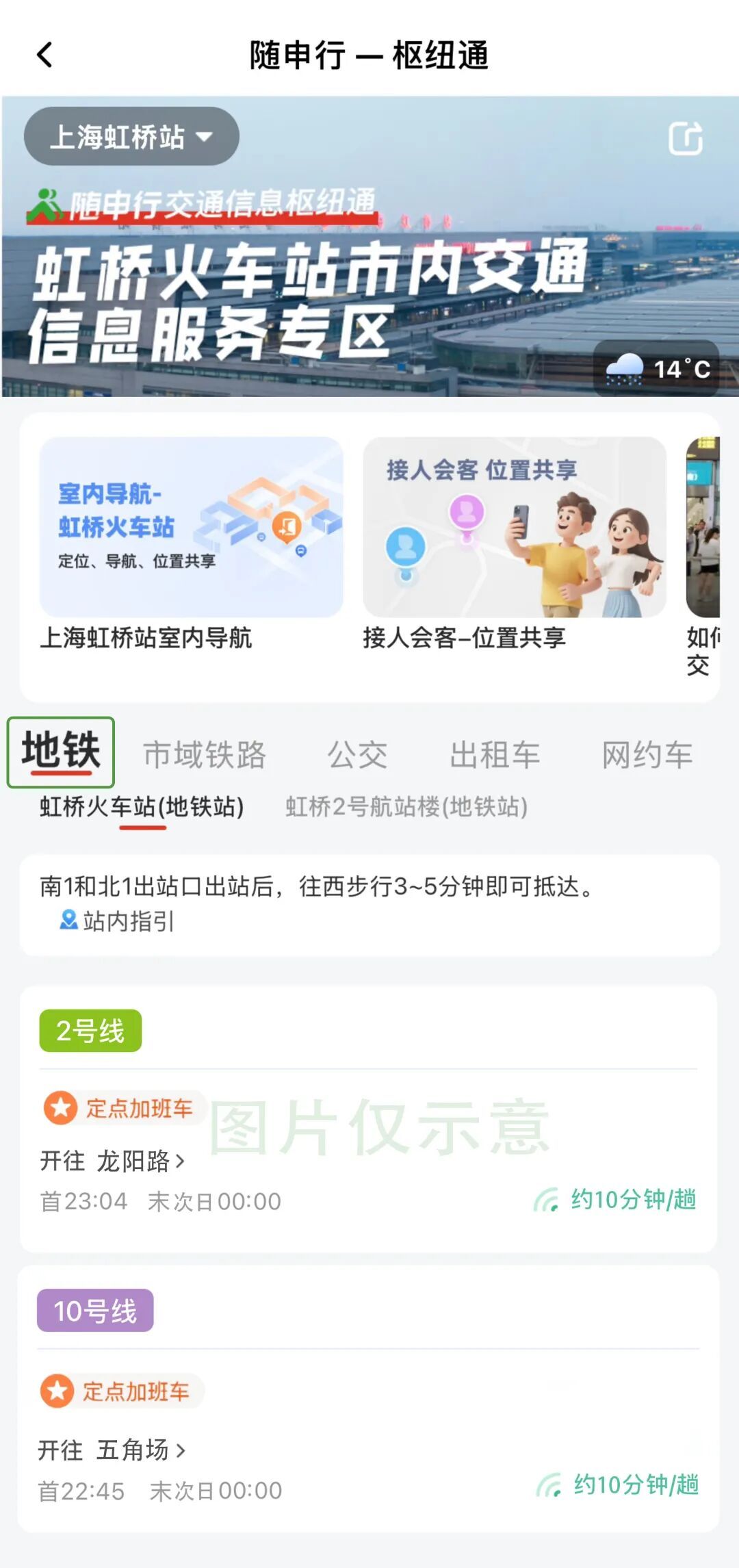Viewport: 739px width, 1568px height.
Task: View the 网约车 tab
Action: coord(647,755)
